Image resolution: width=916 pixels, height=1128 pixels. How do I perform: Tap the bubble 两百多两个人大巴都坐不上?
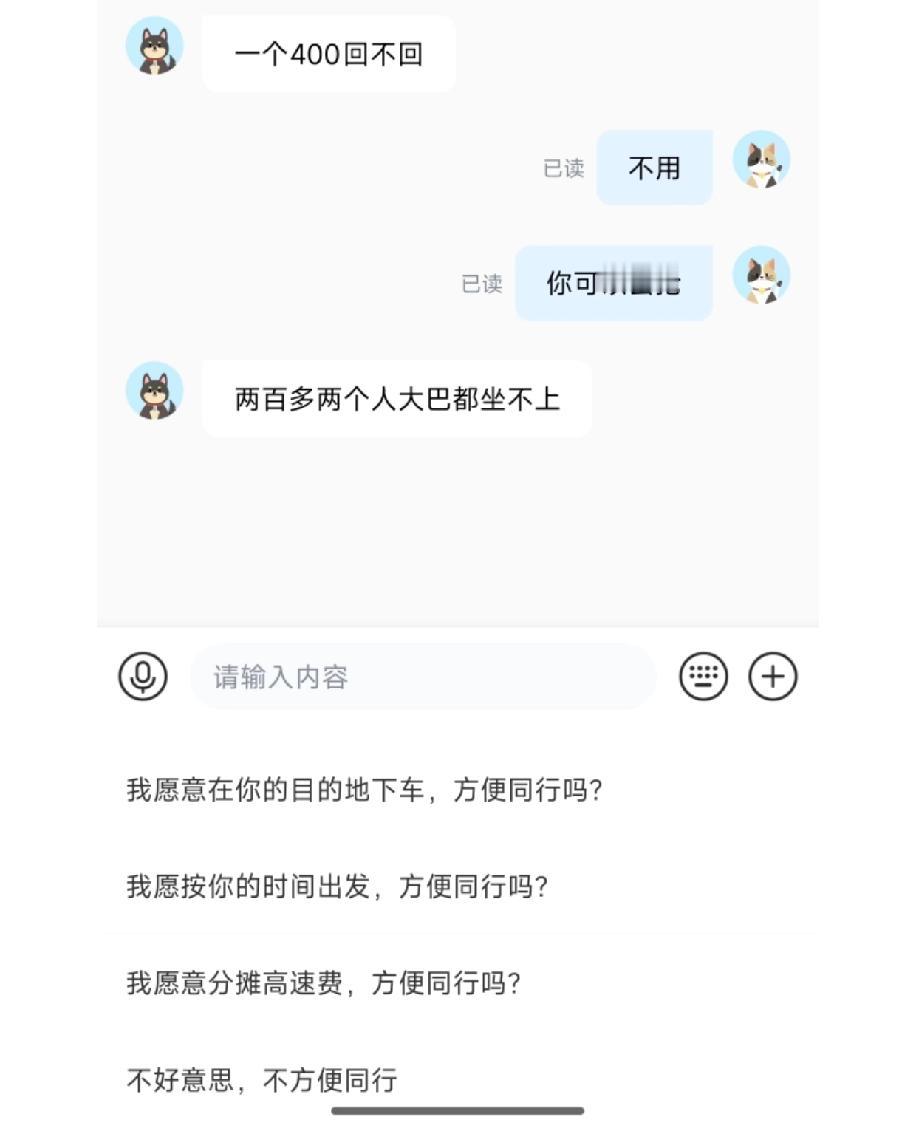[397, 399]
